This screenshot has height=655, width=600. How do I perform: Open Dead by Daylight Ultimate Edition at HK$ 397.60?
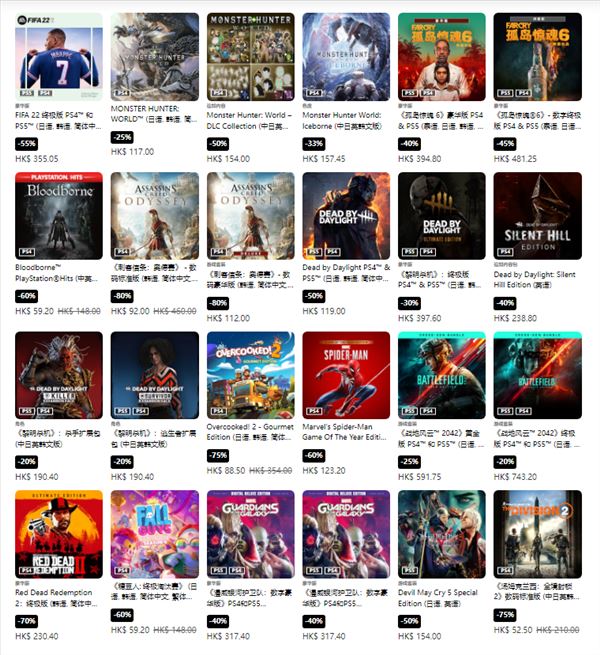click(x=441, y=215)
